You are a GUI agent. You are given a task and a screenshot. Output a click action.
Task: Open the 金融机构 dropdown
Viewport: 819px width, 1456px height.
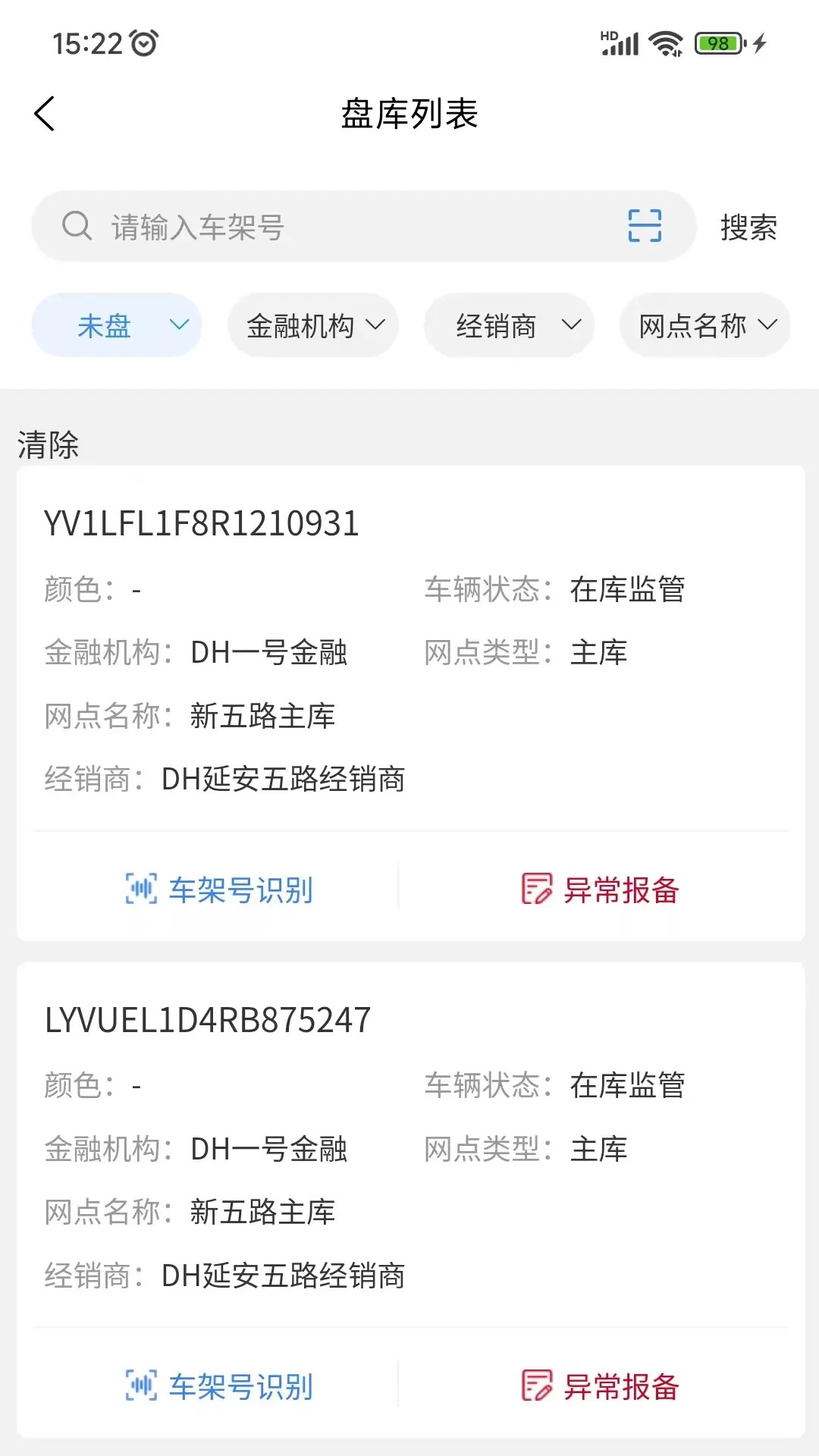click(x=312, y=325)
